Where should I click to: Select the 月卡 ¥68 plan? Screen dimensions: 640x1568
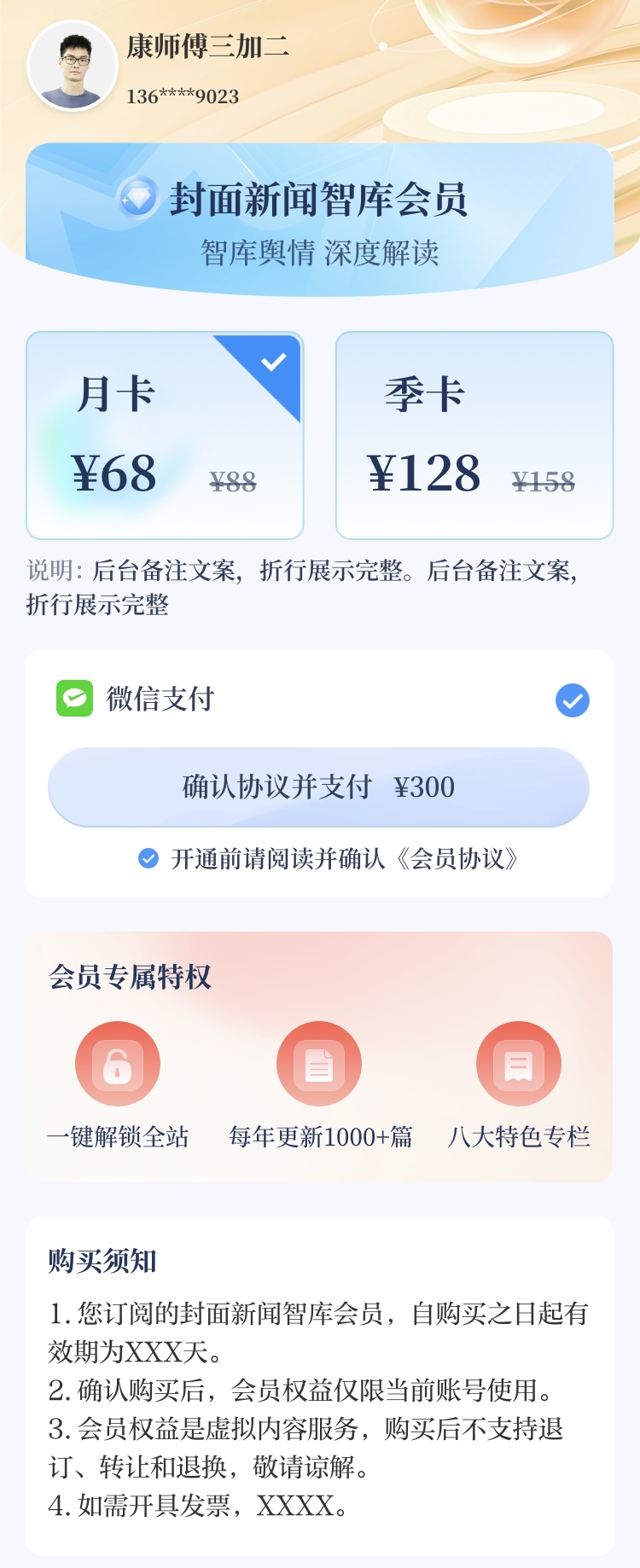165,435
